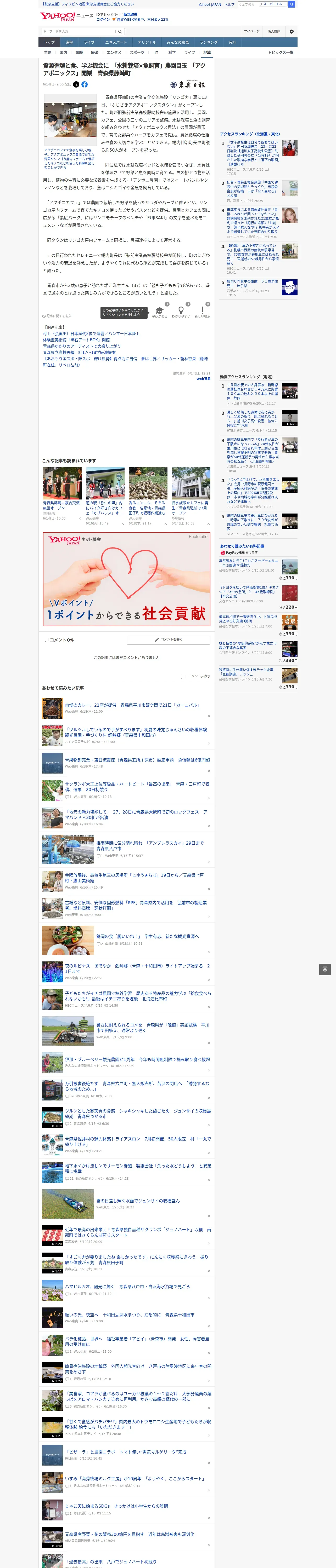Open the settings gear icon

(x=292, y=32)
